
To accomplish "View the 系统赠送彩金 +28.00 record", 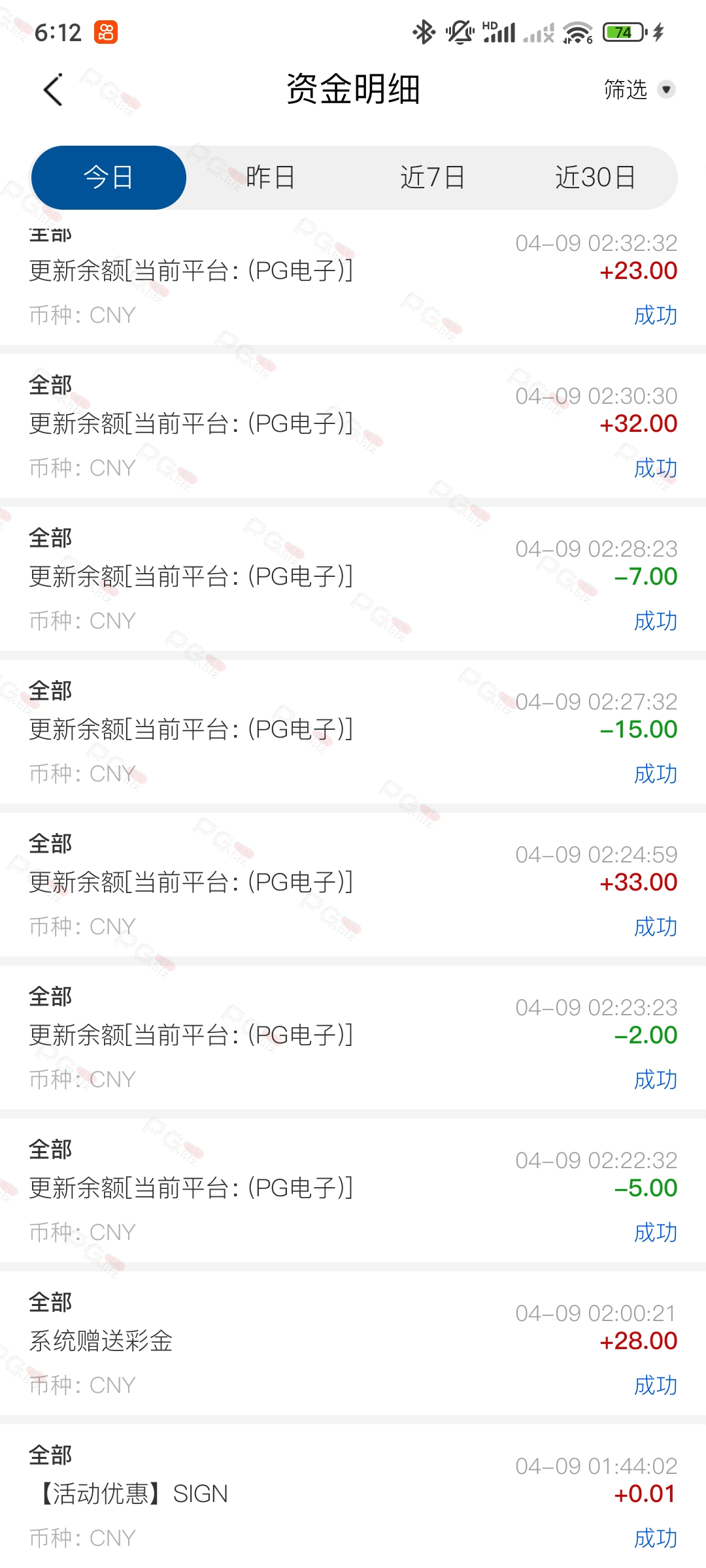I will tap(353, 1343).
